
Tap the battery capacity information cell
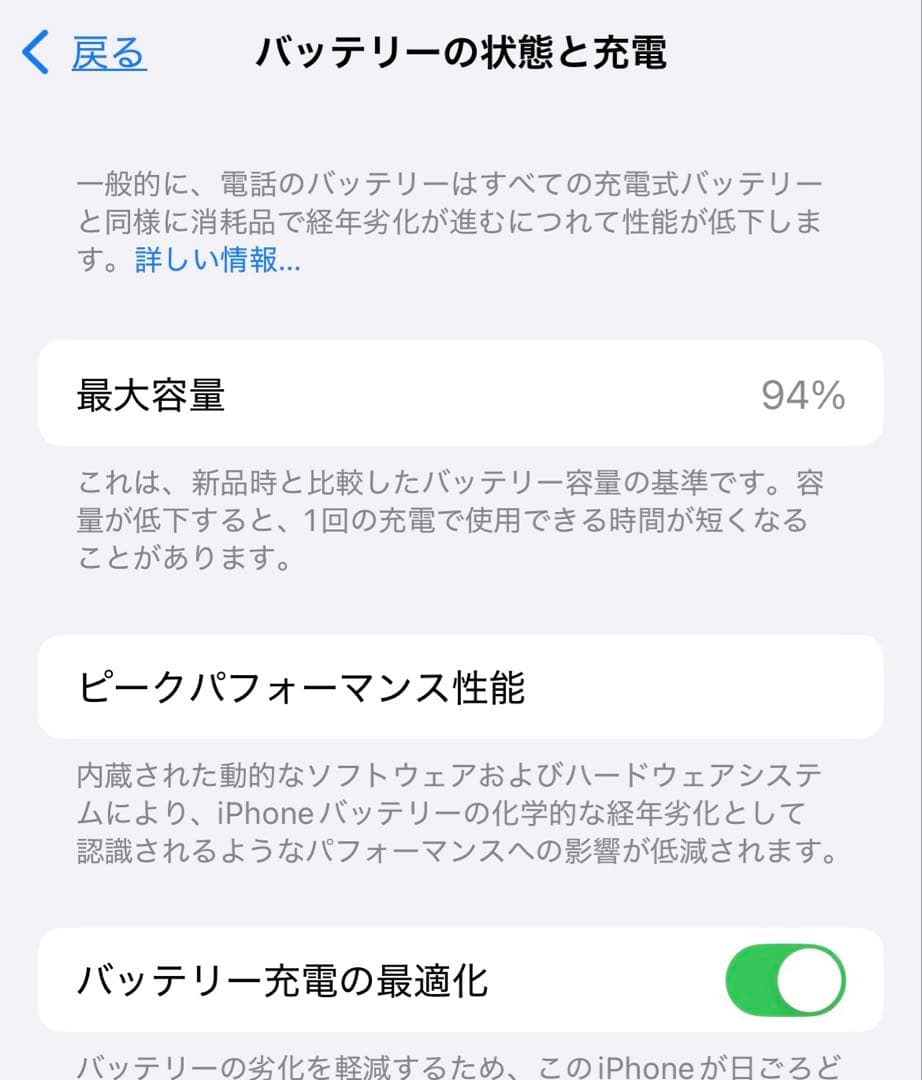pos(460,394)
